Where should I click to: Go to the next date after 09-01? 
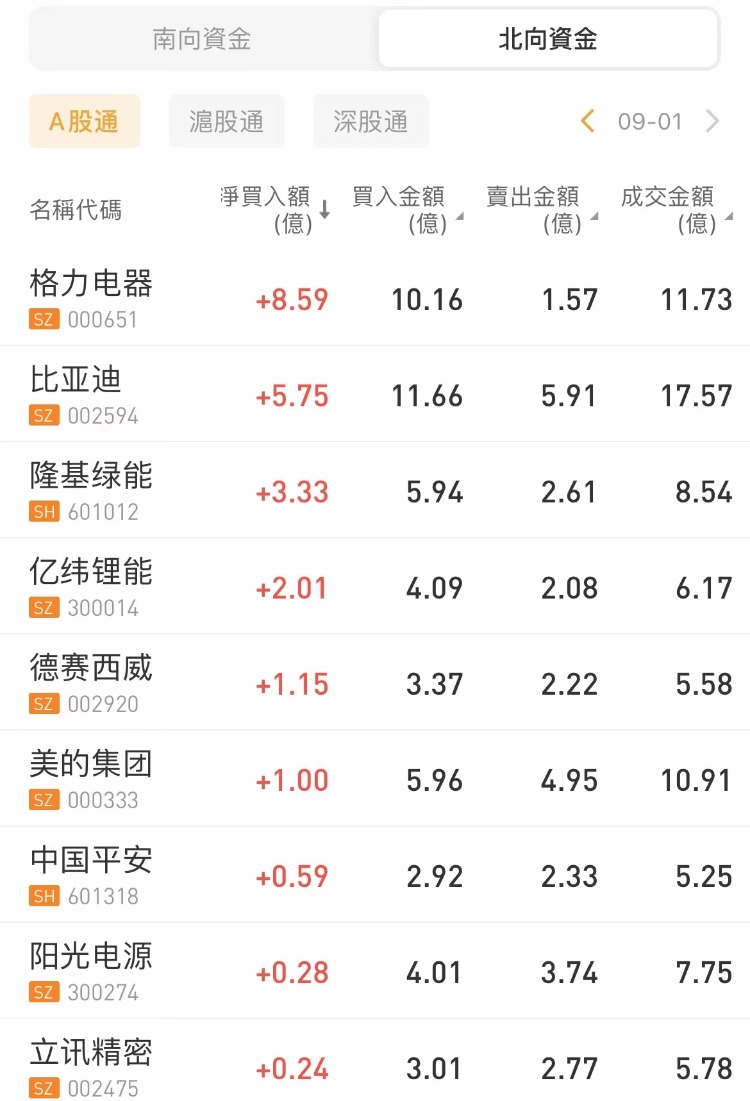click(712, 122)
